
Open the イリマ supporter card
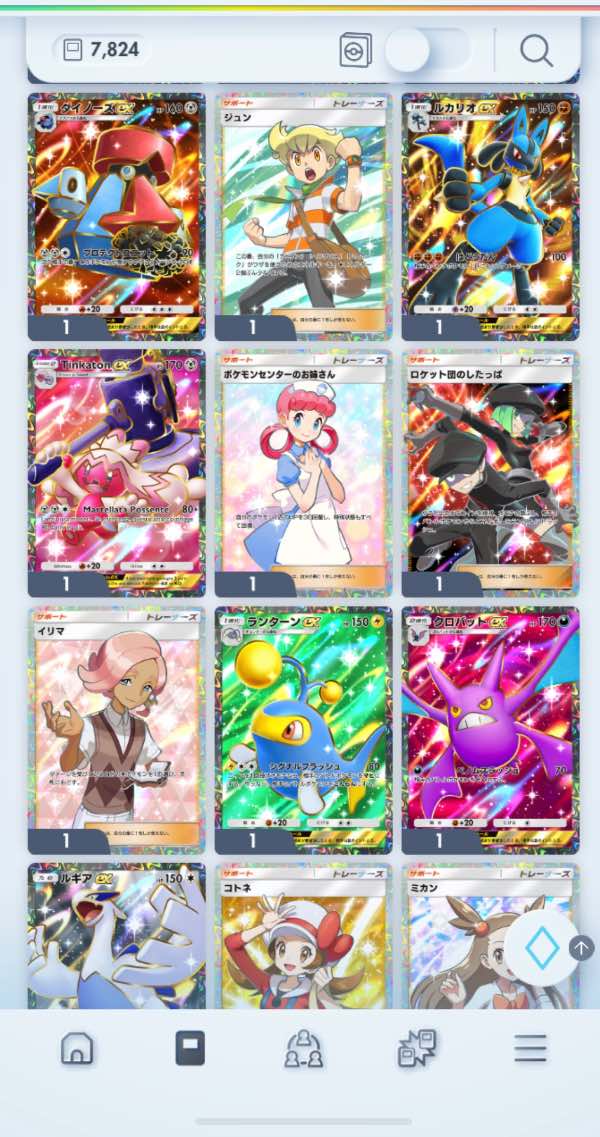[117, 730]
